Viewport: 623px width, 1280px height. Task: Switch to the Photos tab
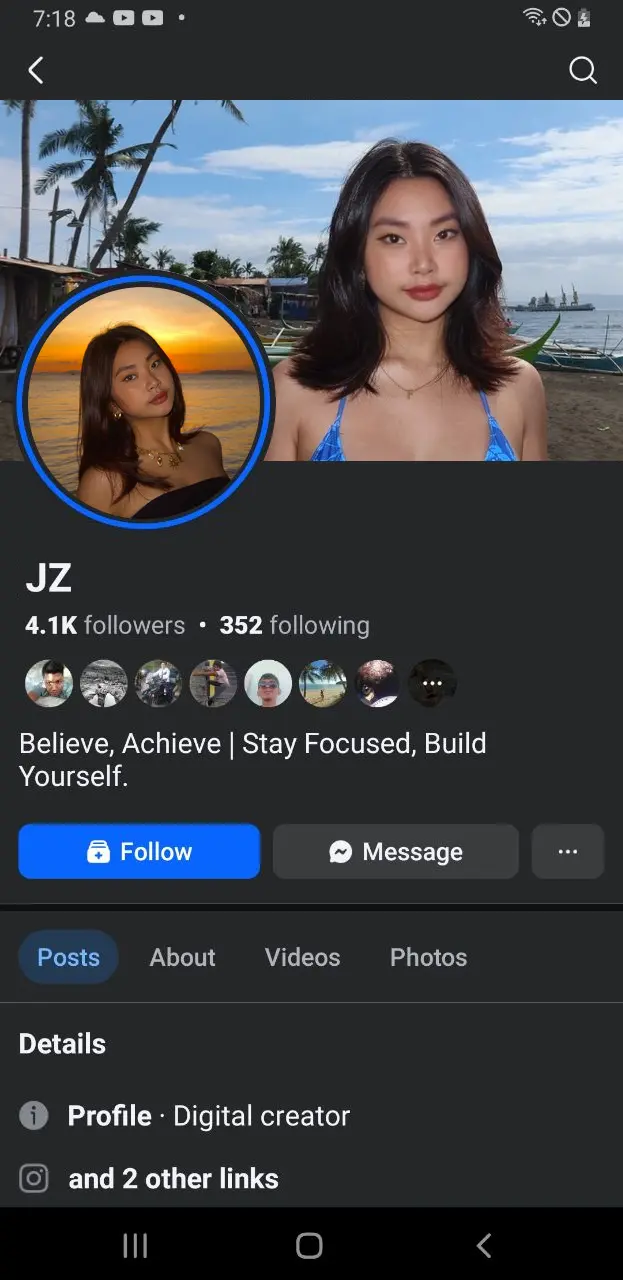(429, 957)
